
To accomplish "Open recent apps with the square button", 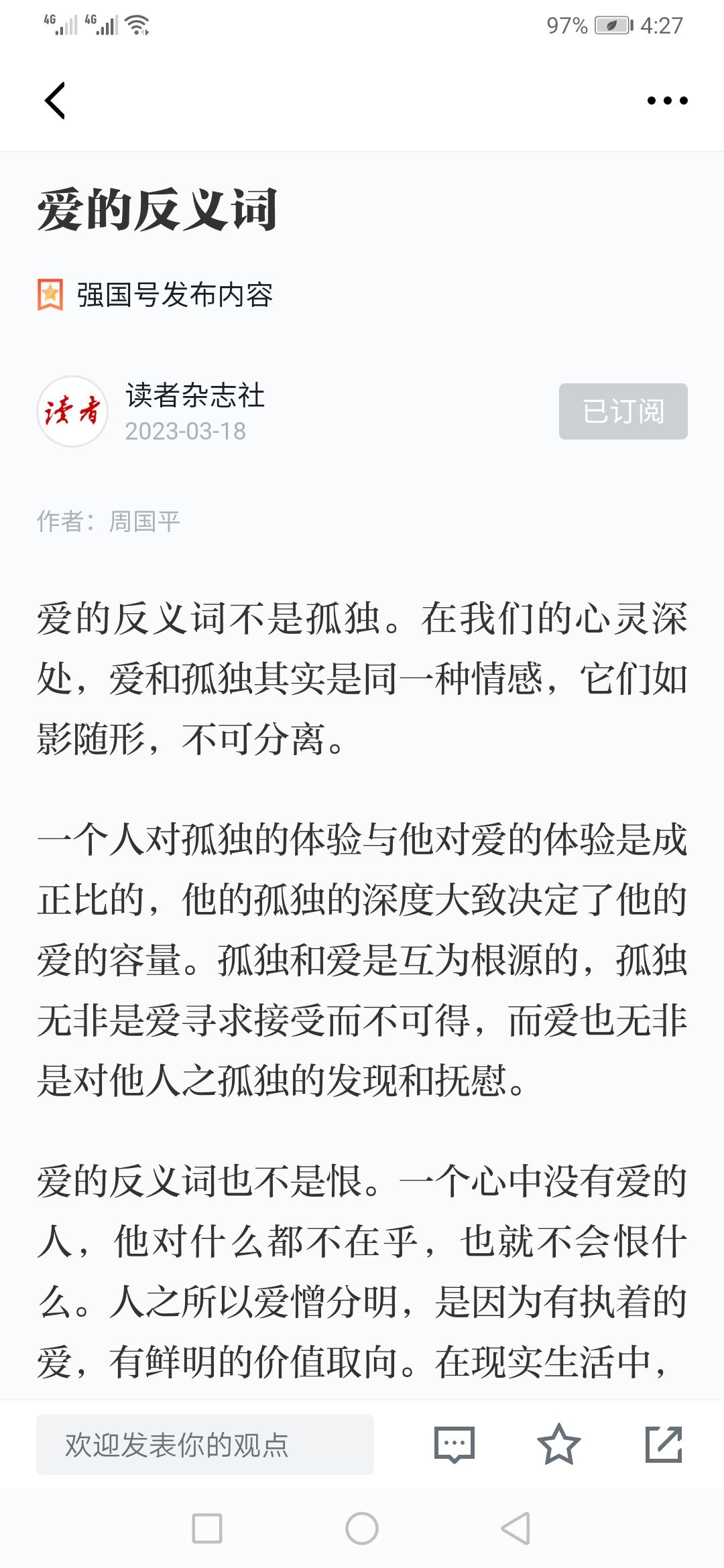I will click(207, 1528).
